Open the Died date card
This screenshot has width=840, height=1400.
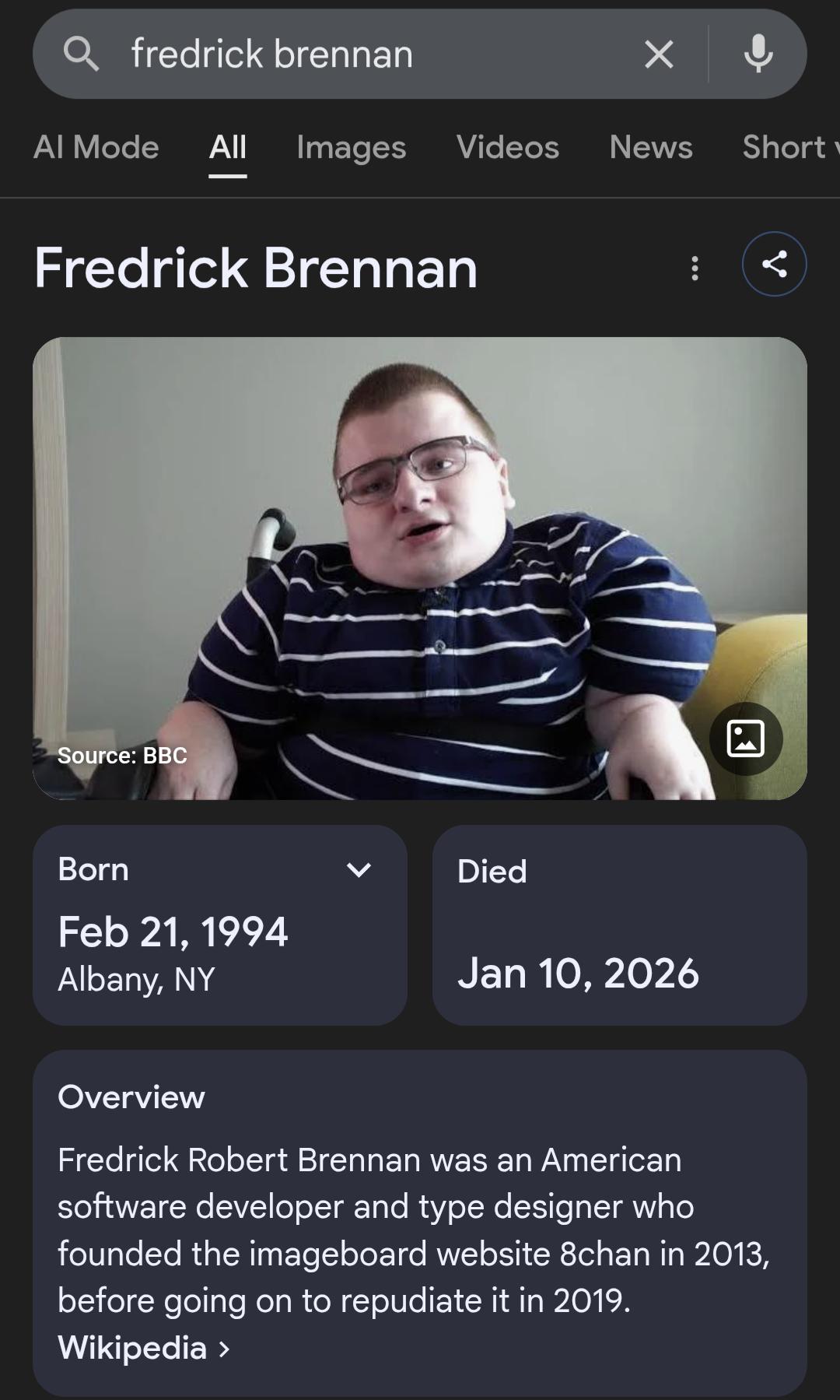(x=619, y=925)
